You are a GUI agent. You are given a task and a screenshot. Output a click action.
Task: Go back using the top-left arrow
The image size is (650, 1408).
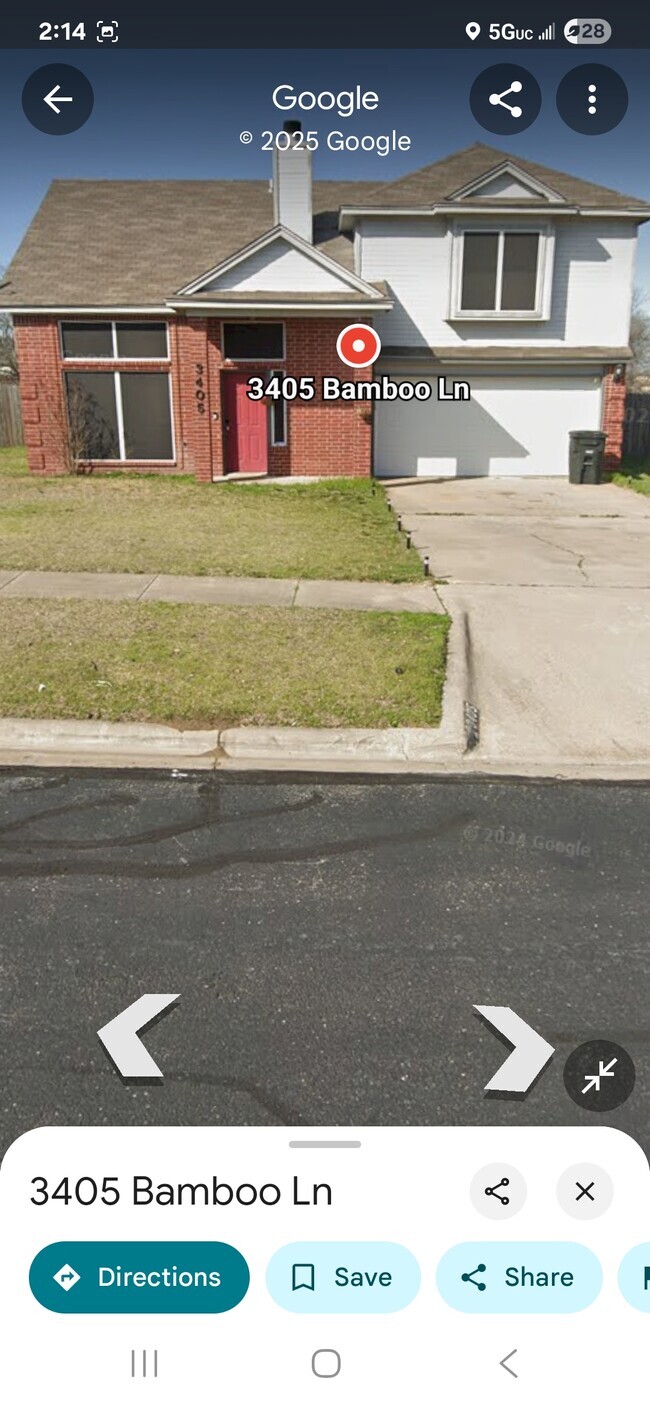[58, 99]
